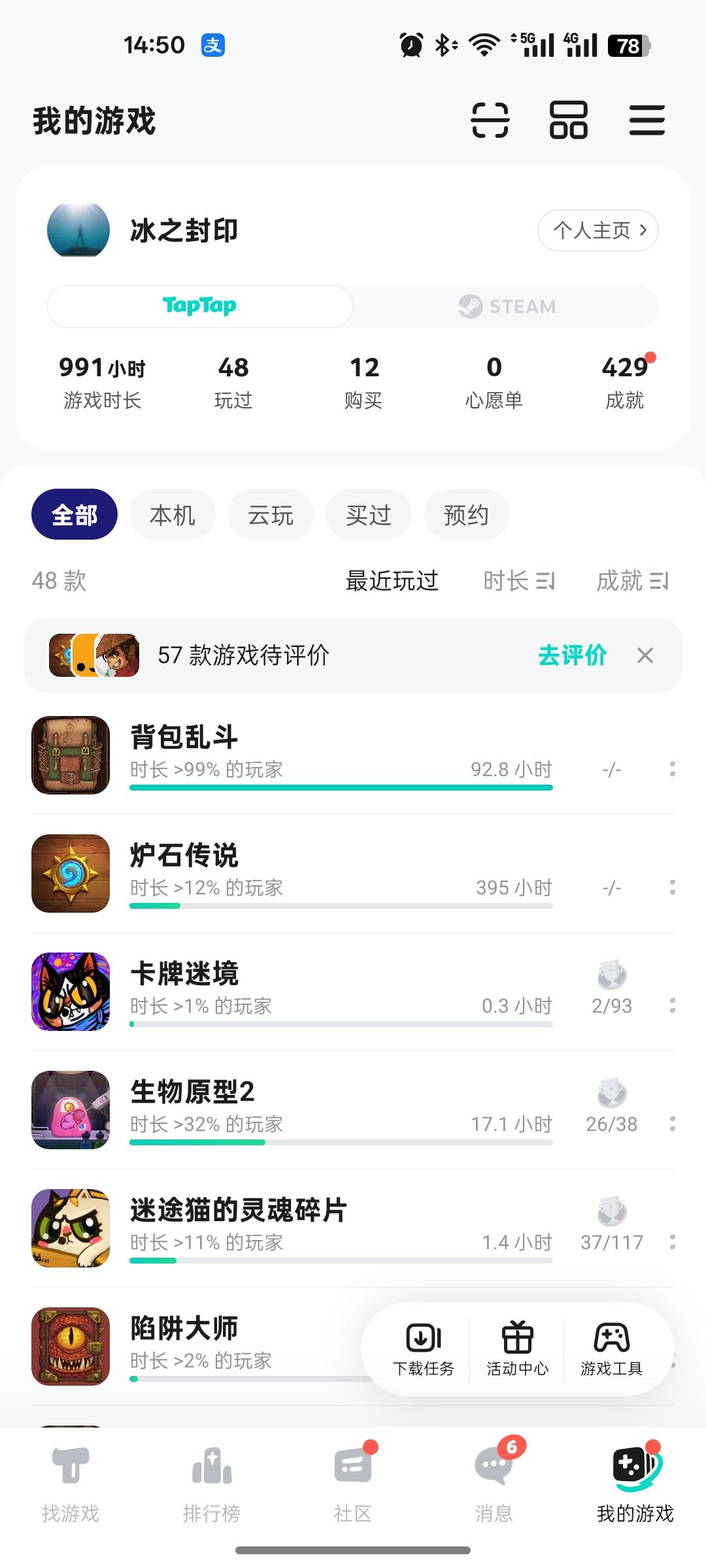Select the 云玩 filter chip
The height and width of the screenshot is (1568, 706).
(x=271, y=515)
